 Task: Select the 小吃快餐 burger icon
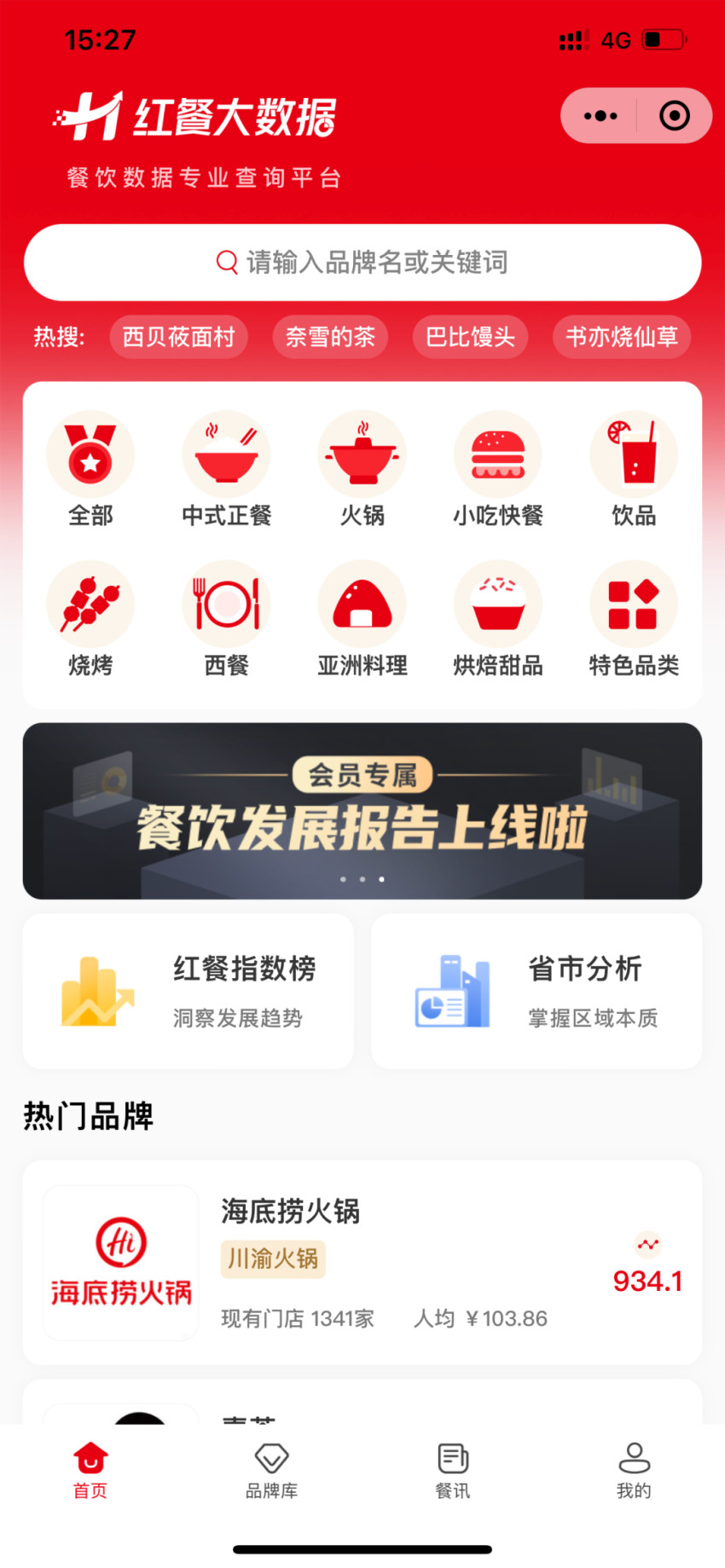[498, 454]
